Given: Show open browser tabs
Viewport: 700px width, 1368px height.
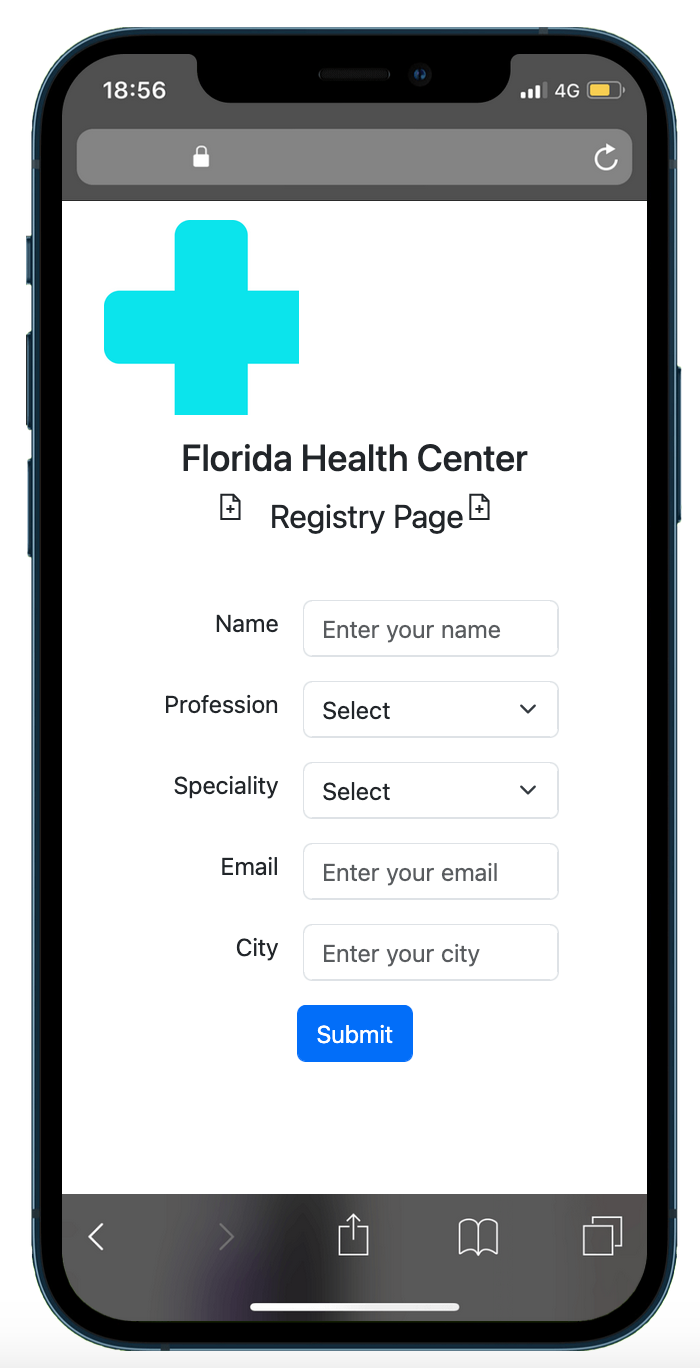Looking at the screenshot, I should coord(602,1236).
